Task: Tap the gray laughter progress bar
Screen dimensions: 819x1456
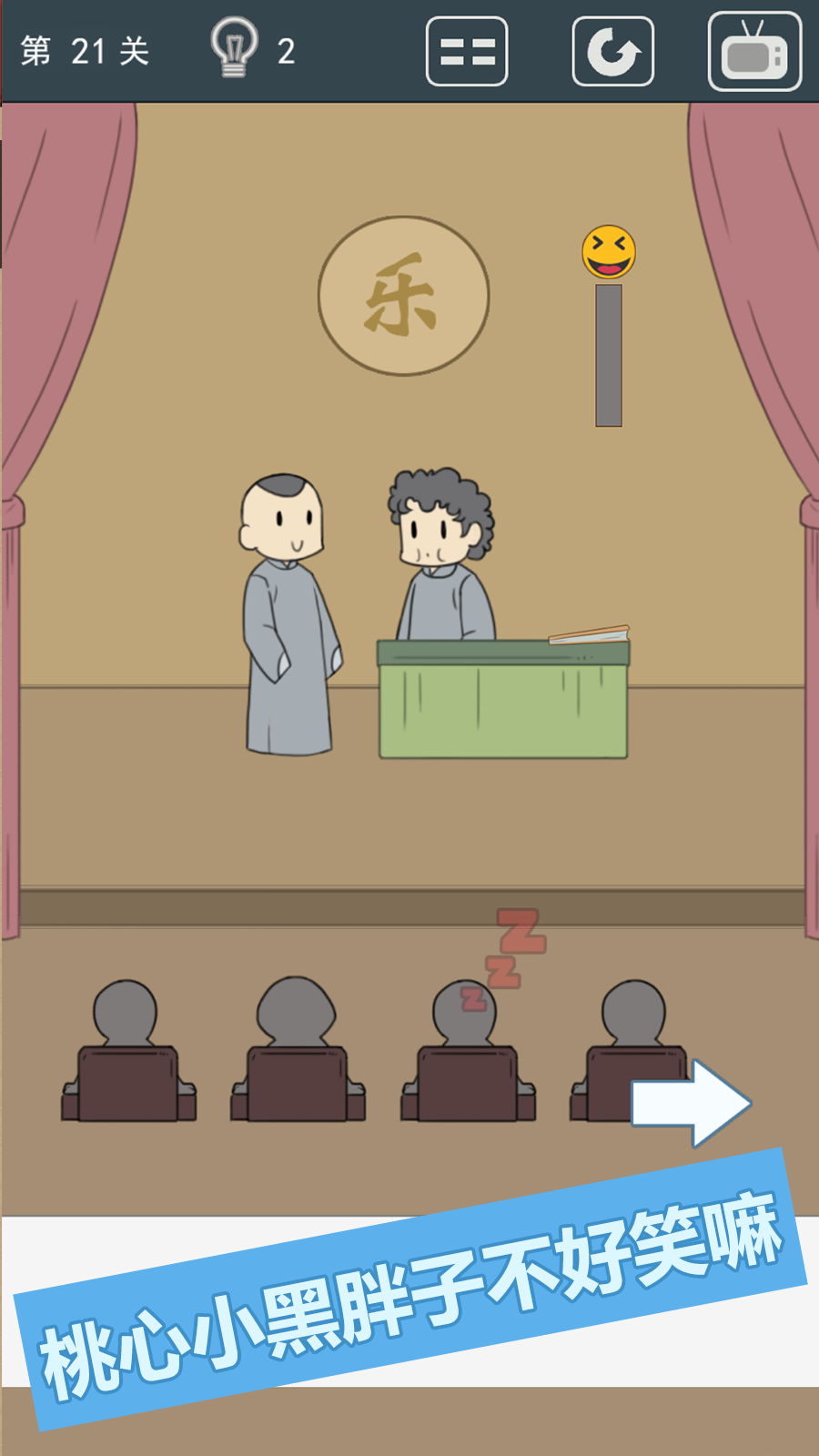Action: [608, 355]
